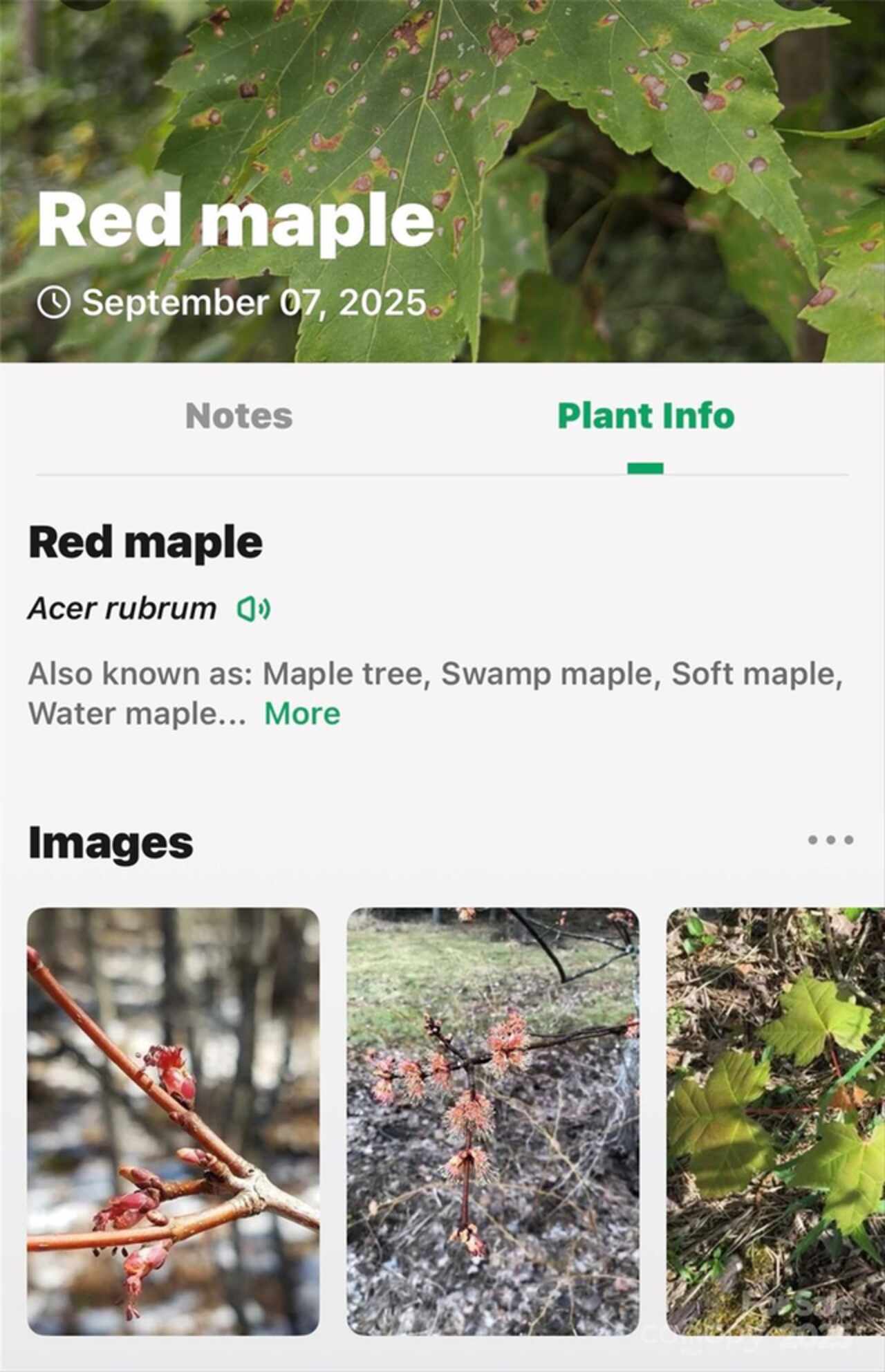This screenshot has height=1372, width=885.
Task: Open the Images three-dot menu
Action: (830, 840)
